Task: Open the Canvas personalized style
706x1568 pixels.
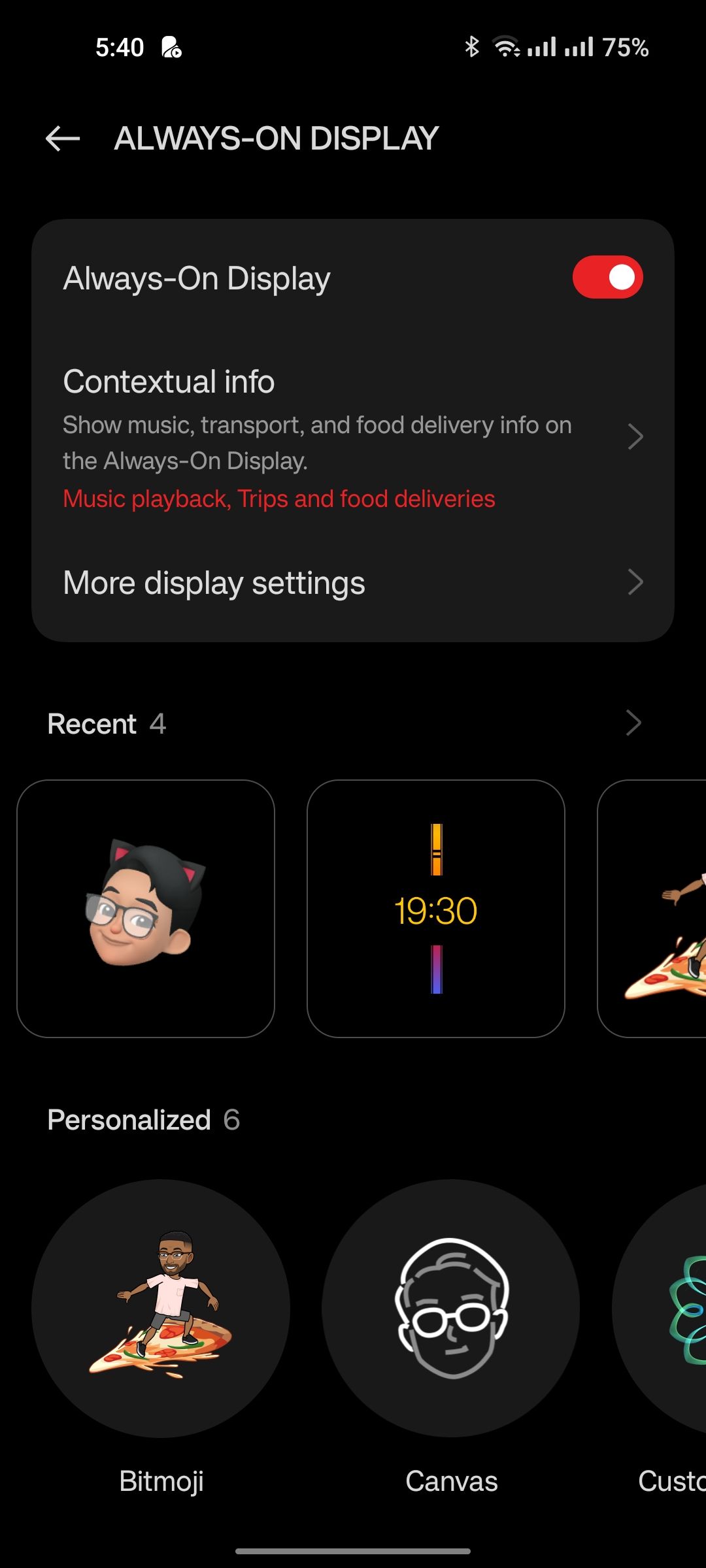Action: tap(451, 1308)
